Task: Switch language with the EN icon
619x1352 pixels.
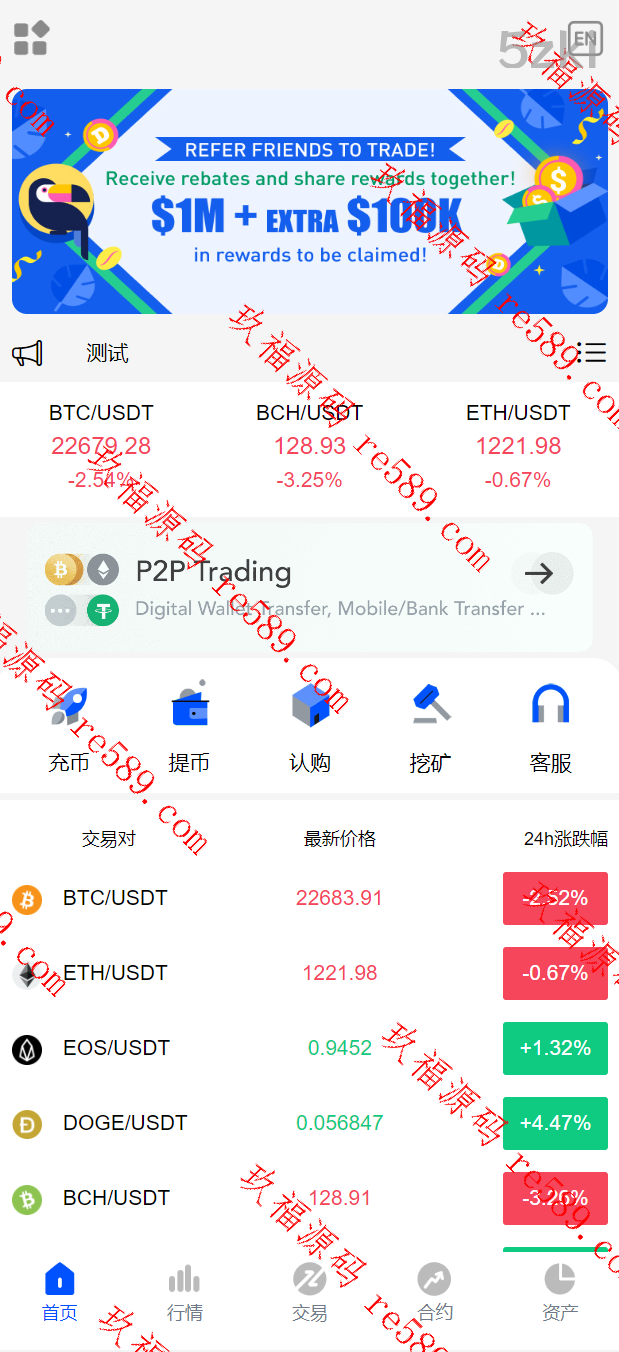Action: pos(585,39)
